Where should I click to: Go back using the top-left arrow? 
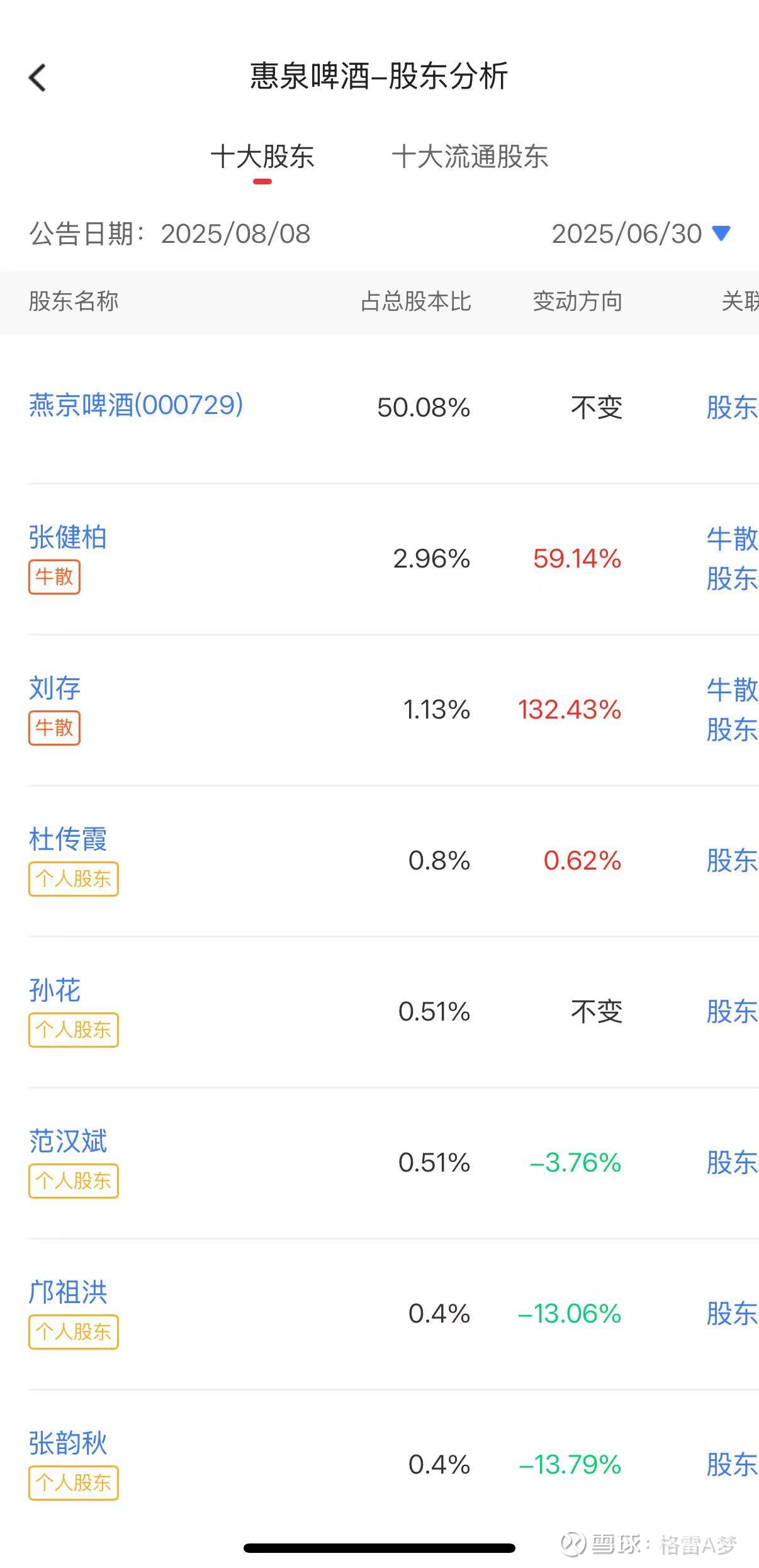point(38,78)
